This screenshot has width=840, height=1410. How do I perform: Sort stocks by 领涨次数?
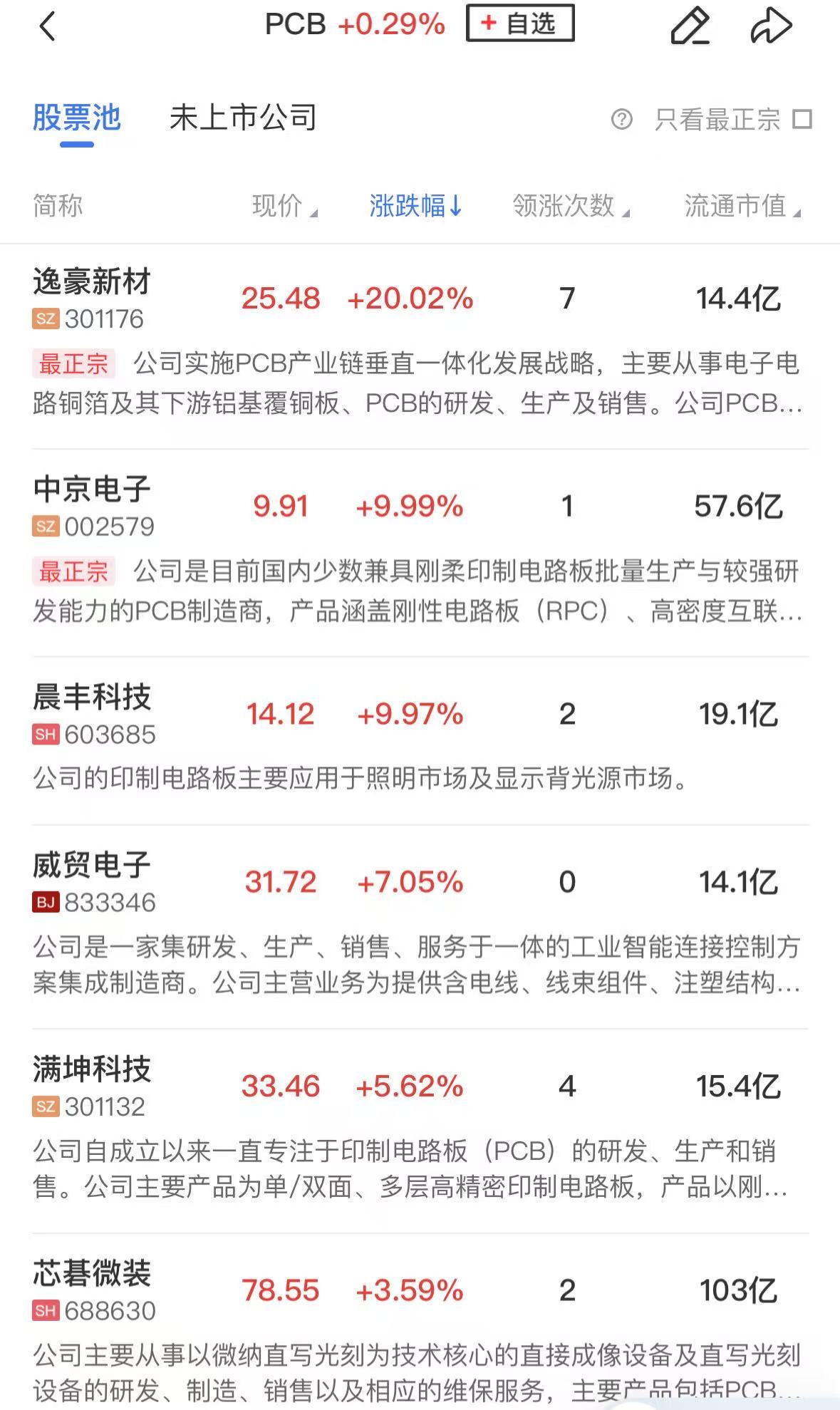pos(571,206)
